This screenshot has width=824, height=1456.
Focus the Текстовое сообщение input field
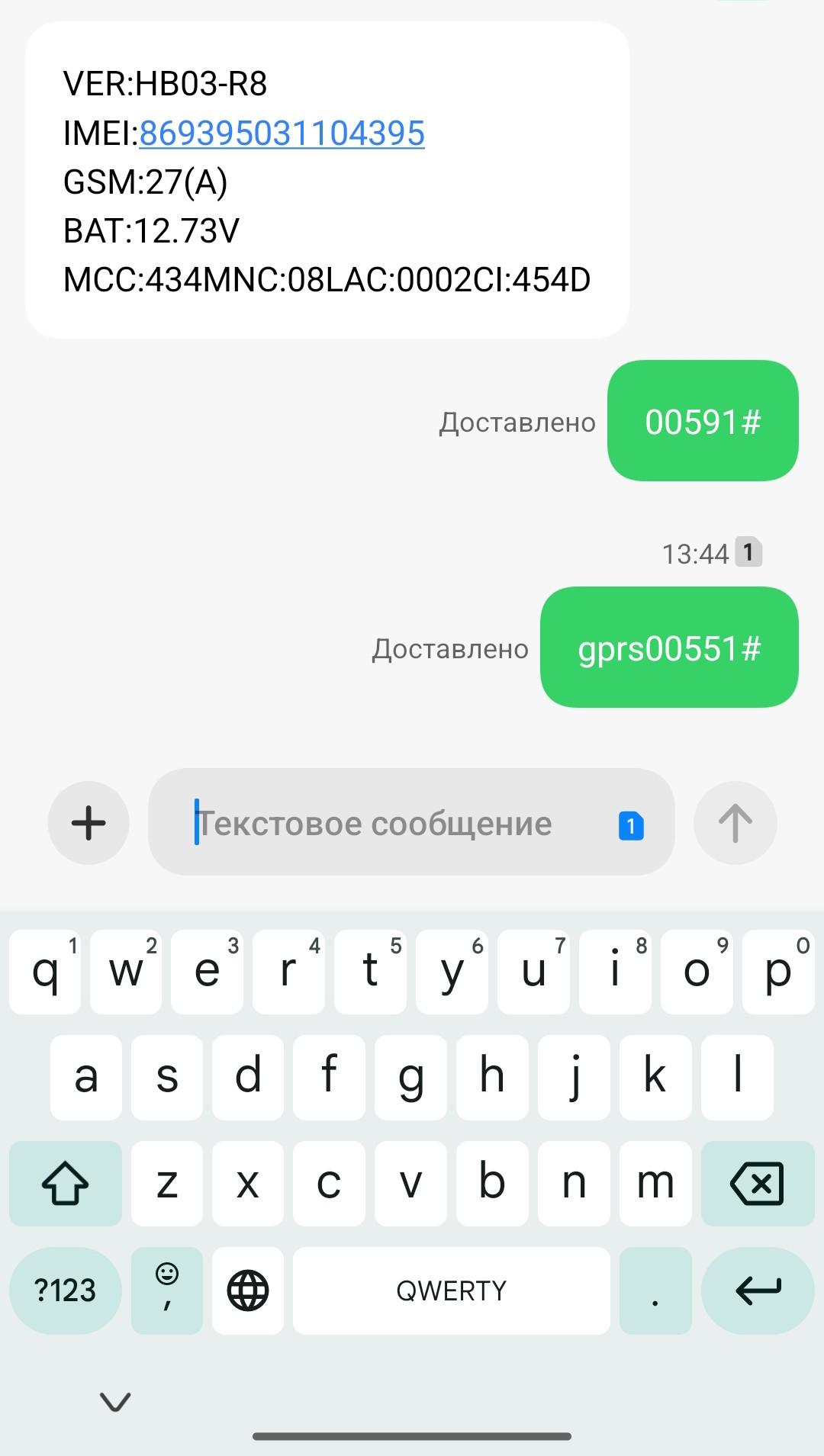(x=381, y=824)
